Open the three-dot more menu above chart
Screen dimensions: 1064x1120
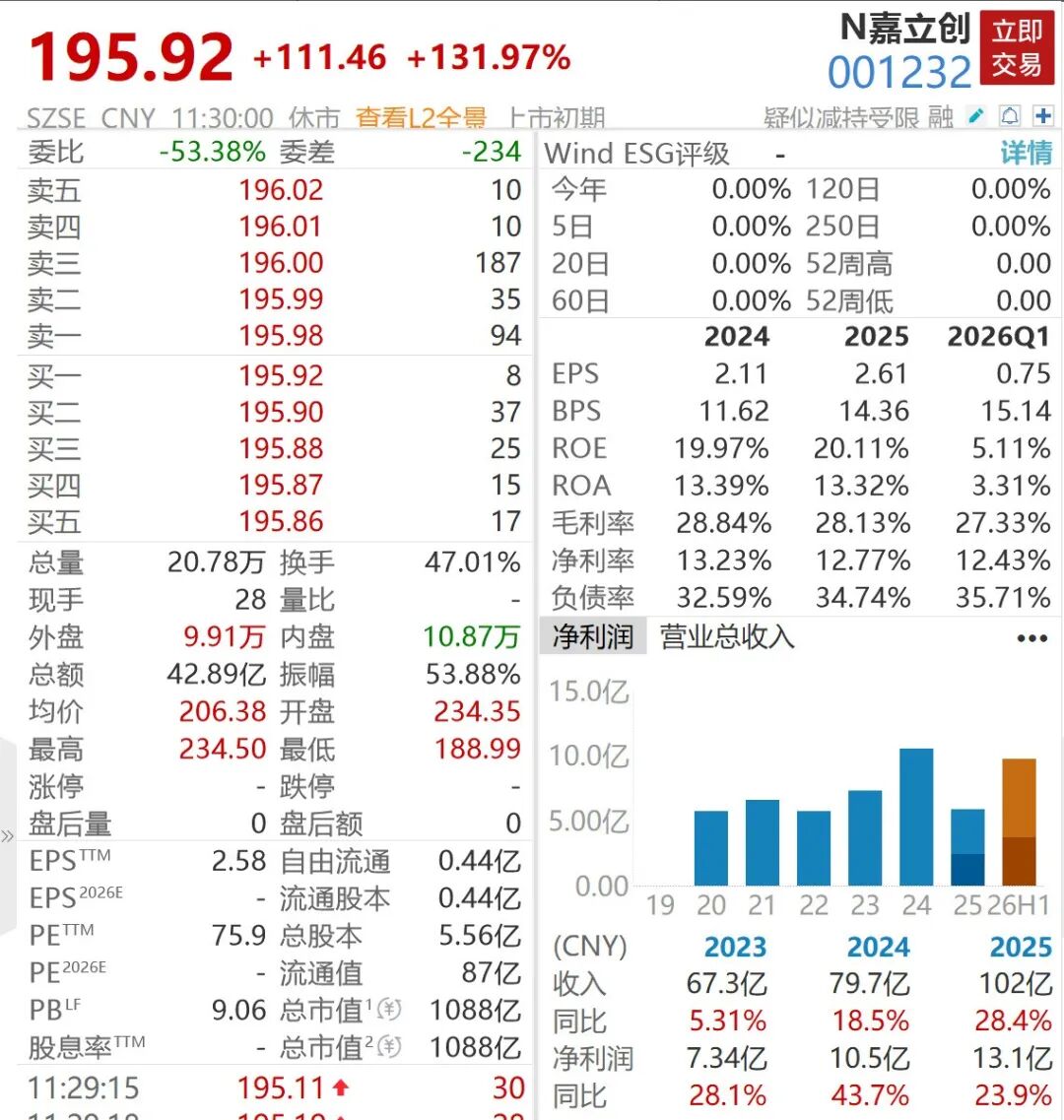coord(1031,638)
